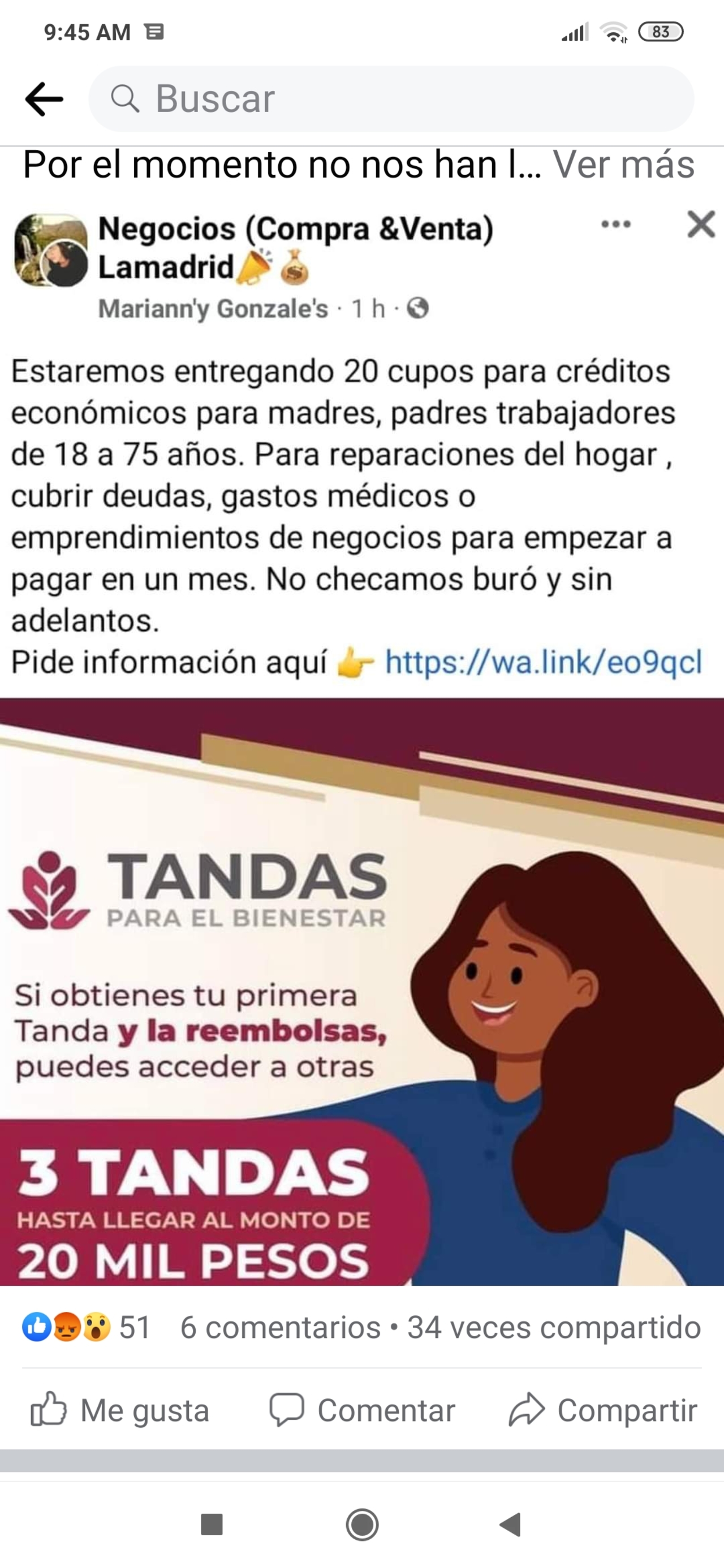Open the 6 comentarios thread
Viewport: 724px width, 1568px height.
point(280,1328)
